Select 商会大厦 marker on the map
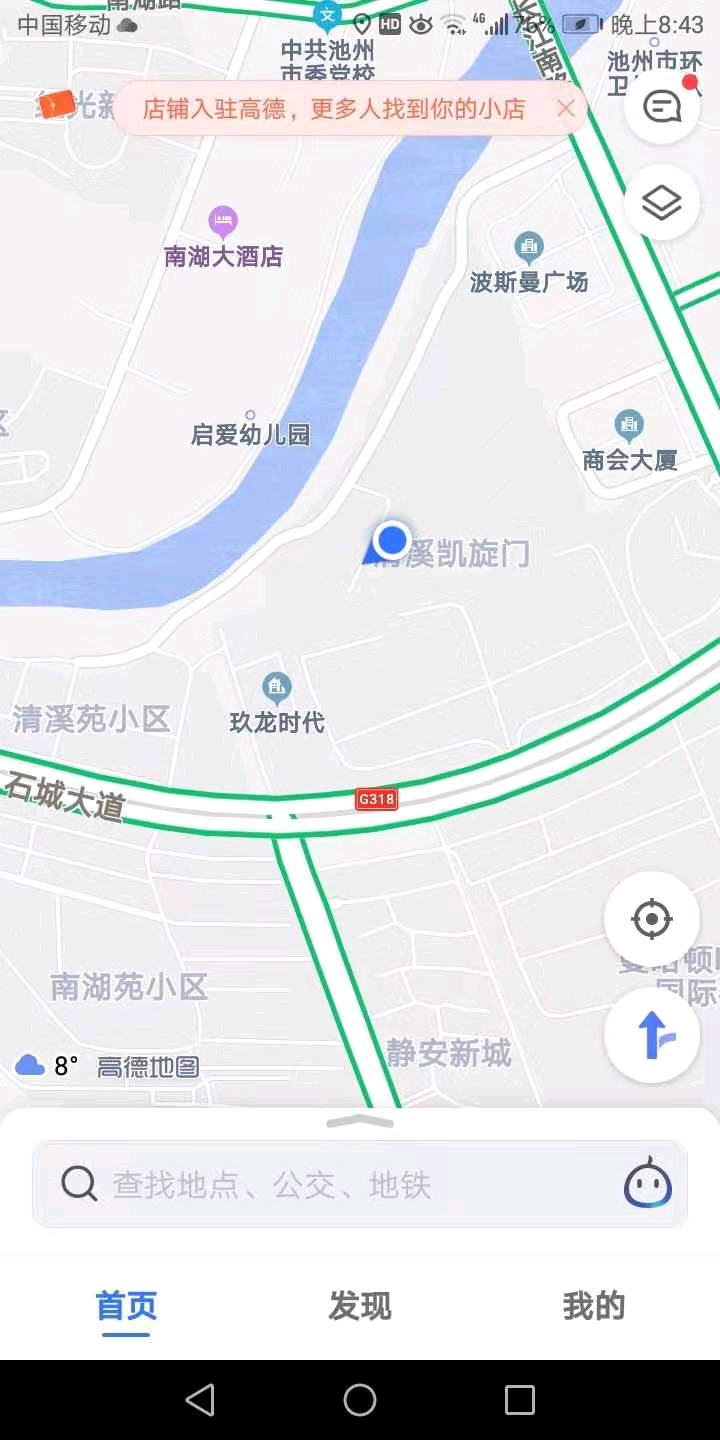This screenshot has height=1440, width=720. pyautogui.click(x=629, y=427)
